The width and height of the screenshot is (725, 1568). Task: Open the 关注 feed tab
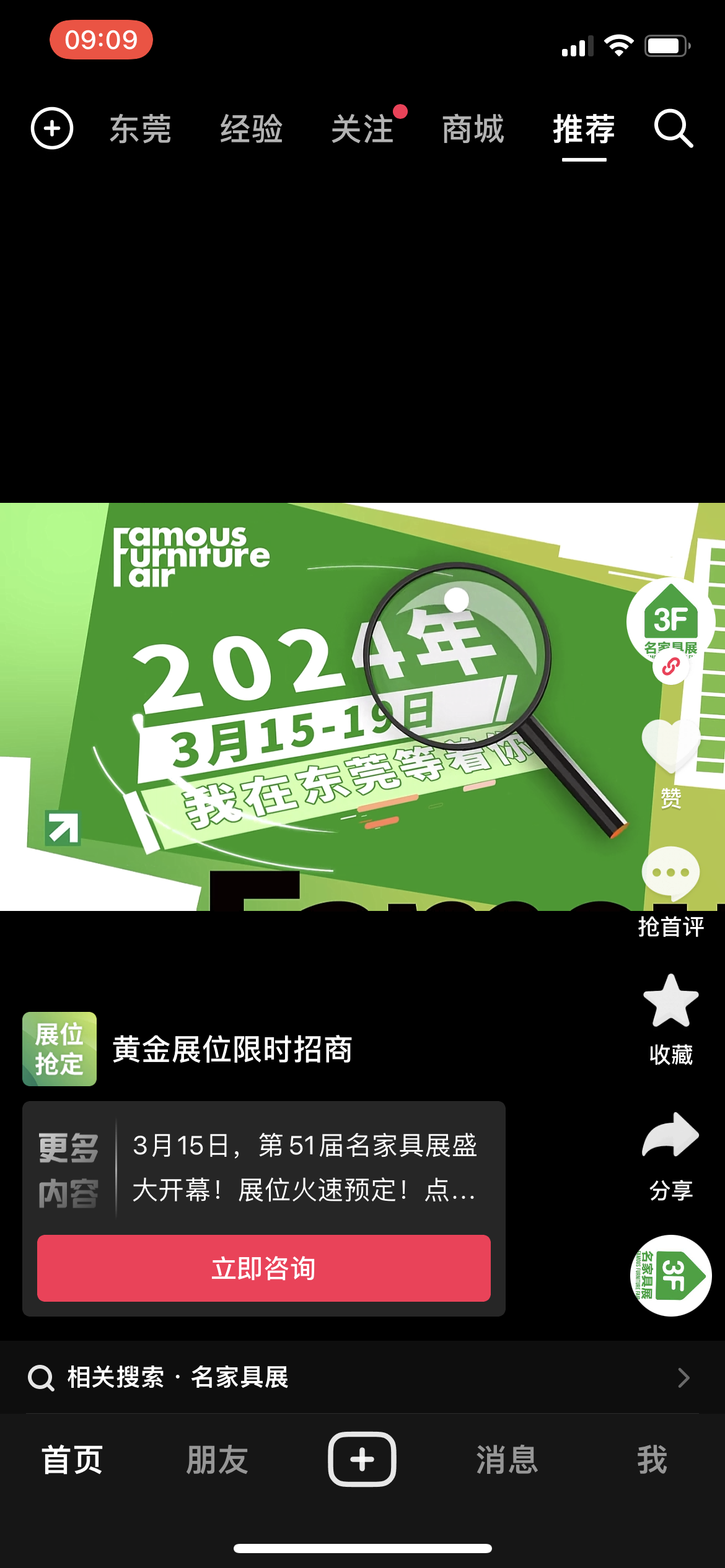point(363,129)
